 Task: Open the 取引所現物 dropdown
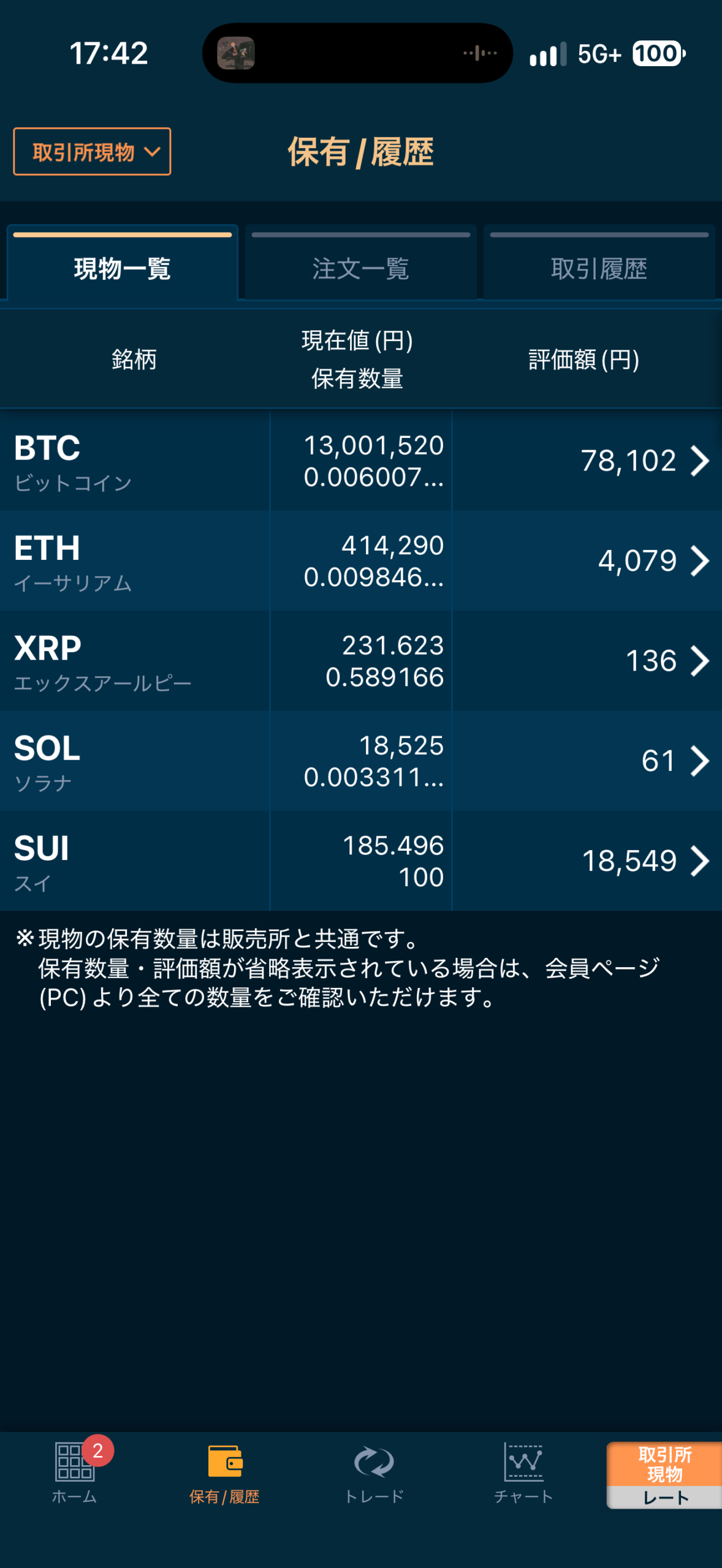pos(92,151)
